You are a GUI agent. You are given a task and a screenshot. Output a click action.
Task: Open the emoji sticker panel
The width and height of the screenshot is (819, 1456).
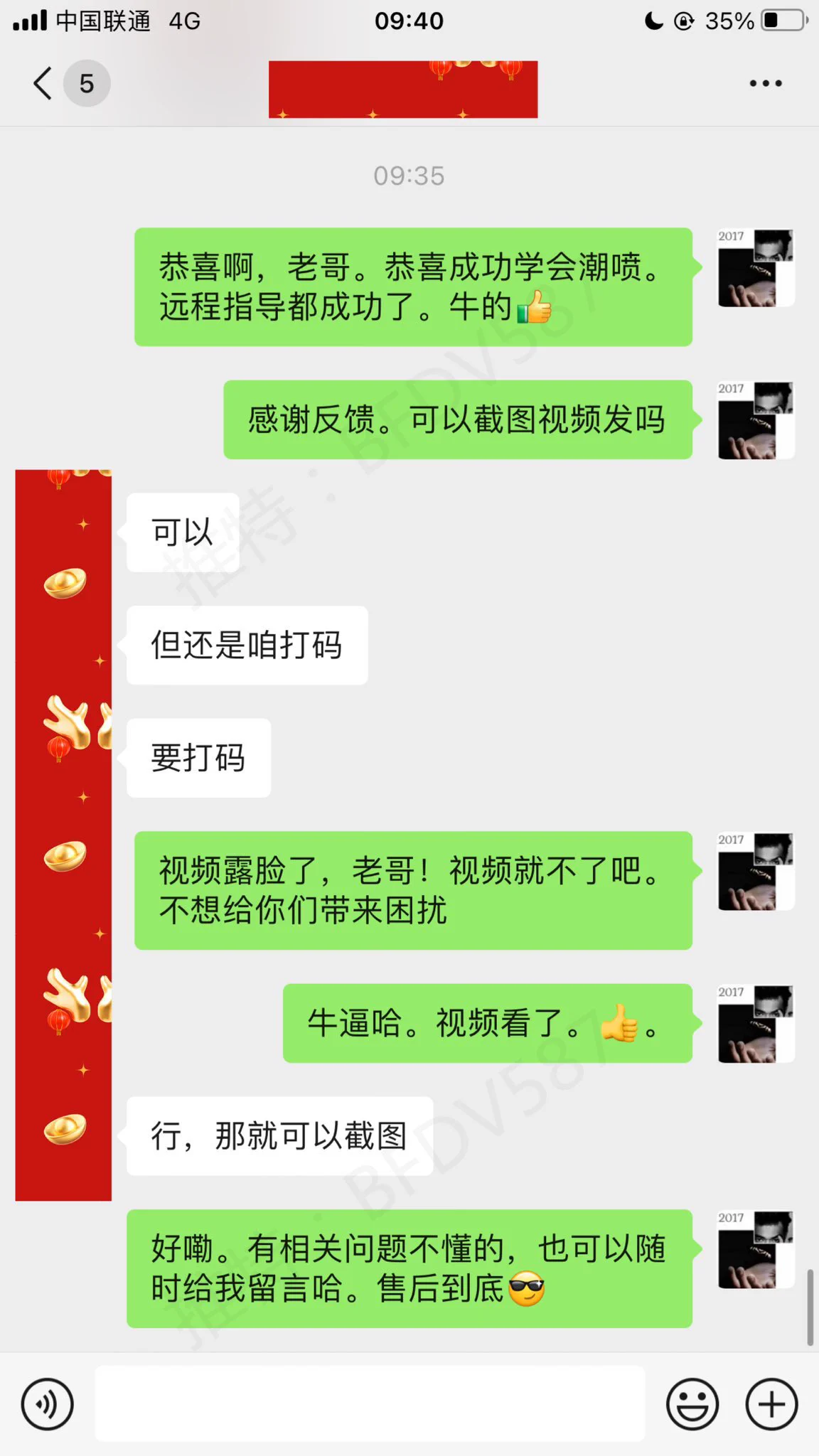(692, 1404)
